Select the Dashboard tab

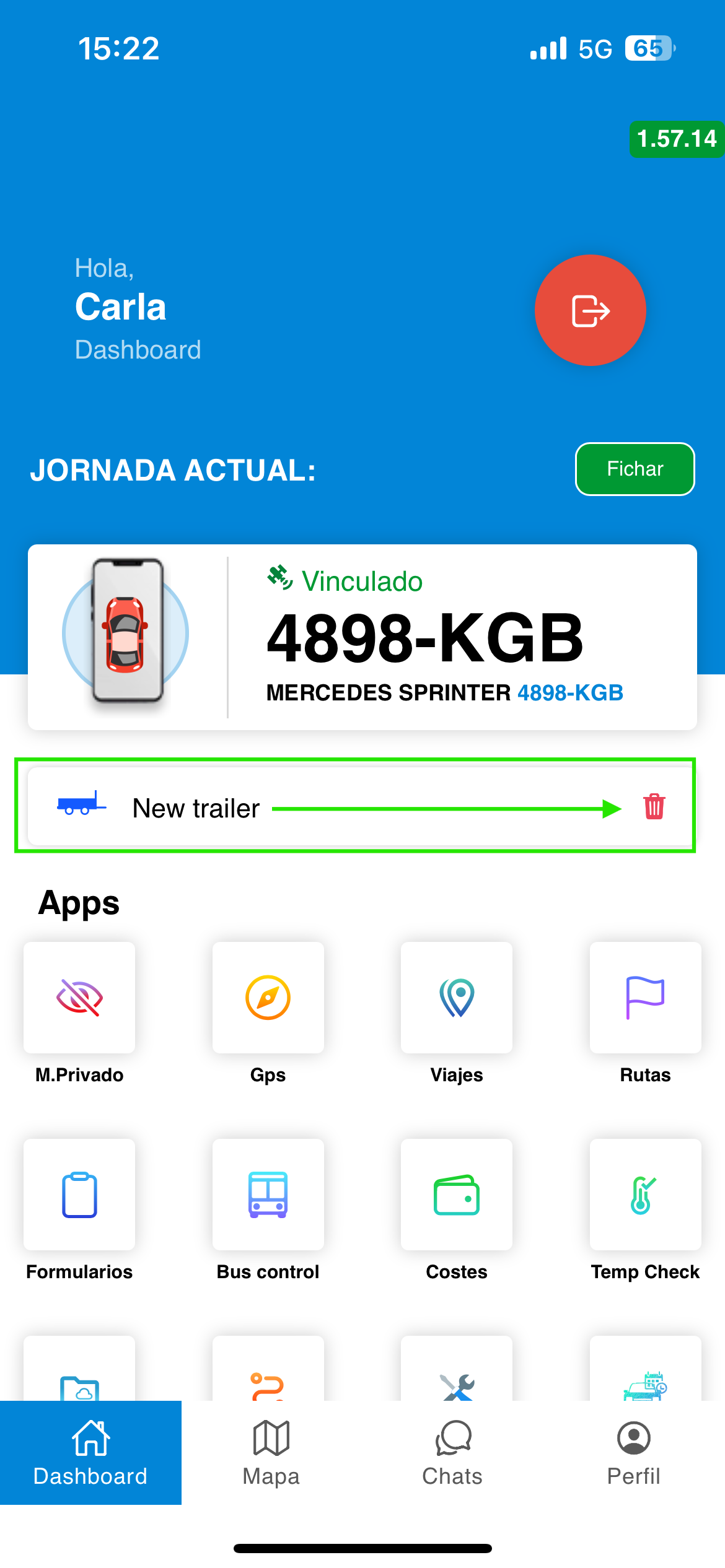90,1452
